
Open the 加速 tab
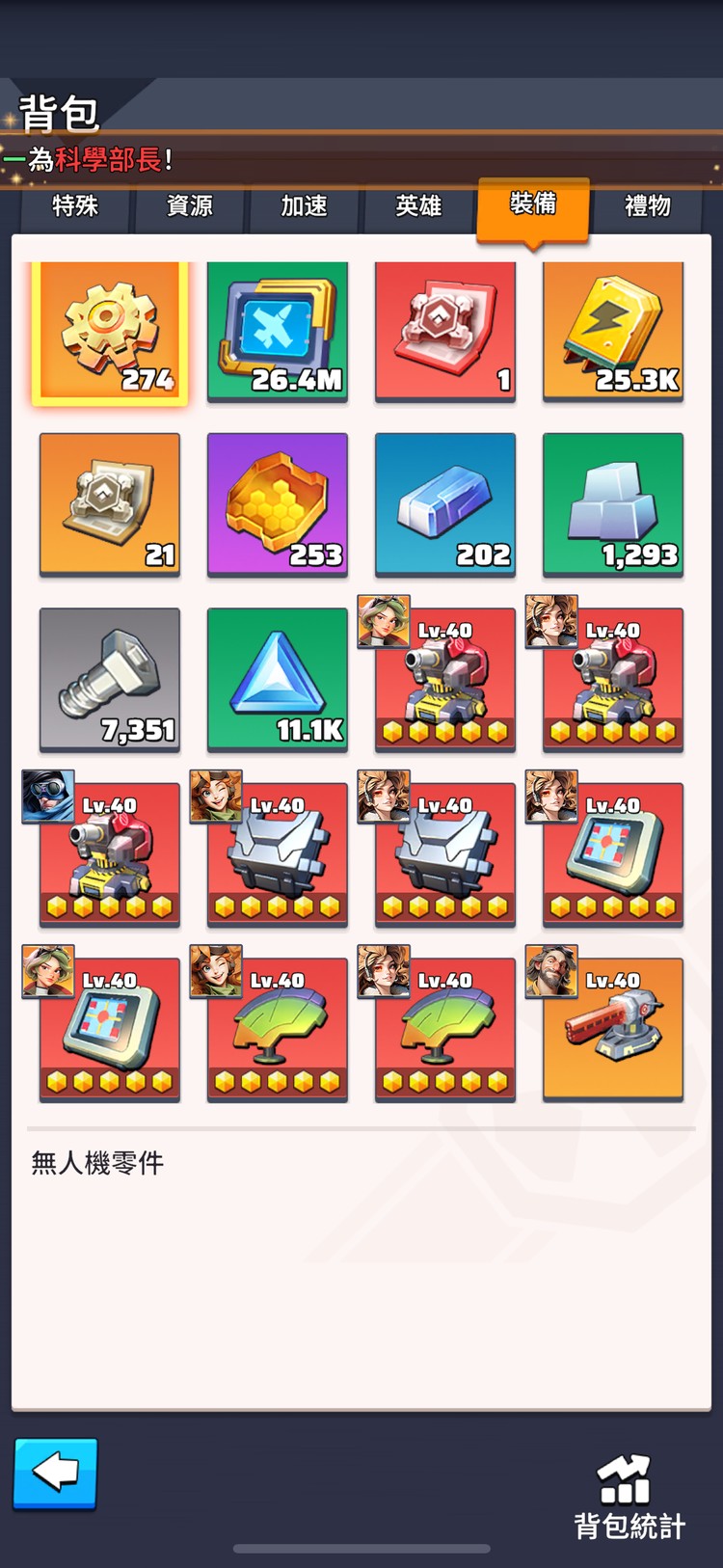pyautogui.click(x=305, y=206)
